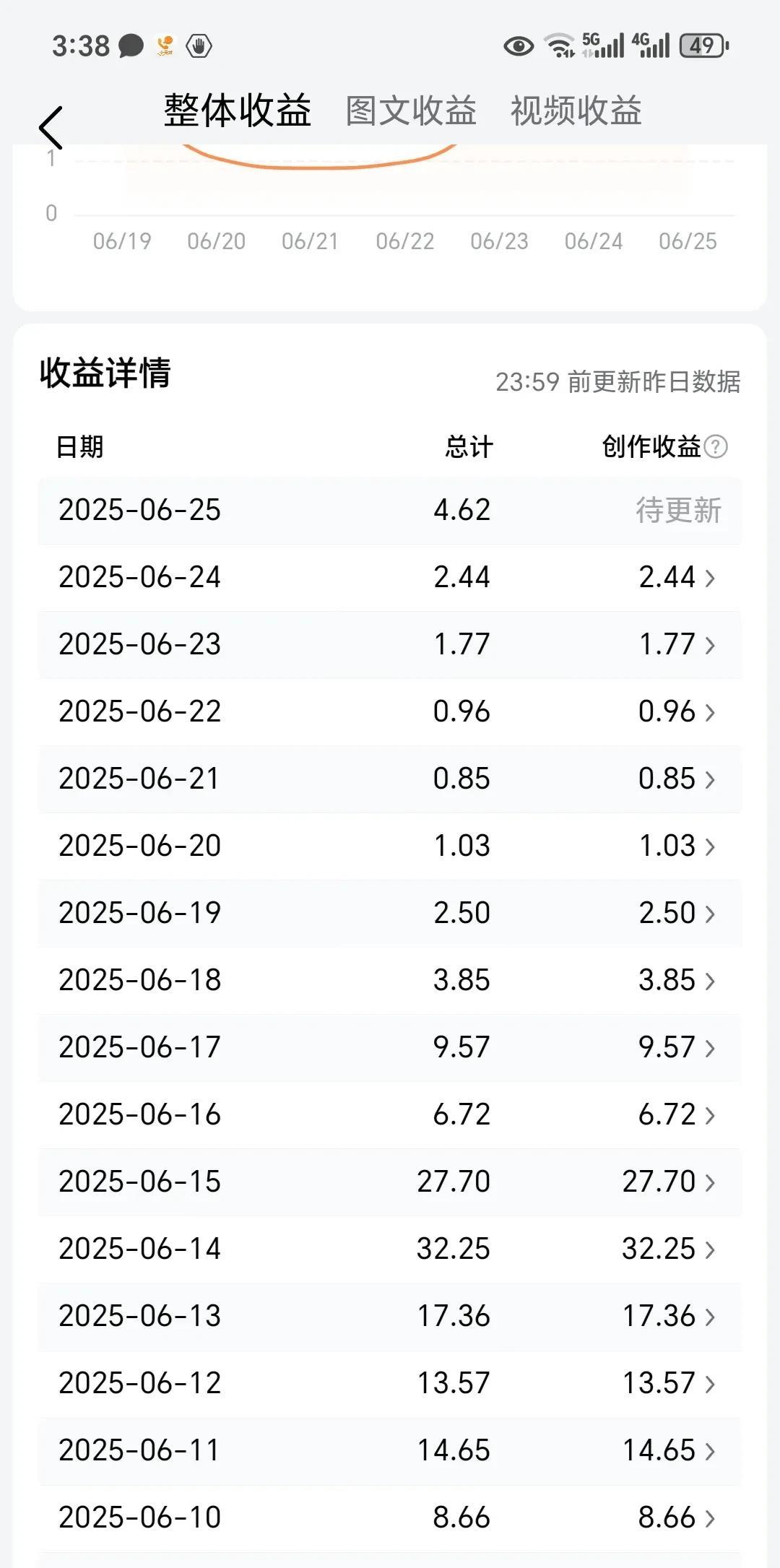780x1568 pixels.
Task: Open the 2025-06-10 earnings row
Action: [390, 1518]
